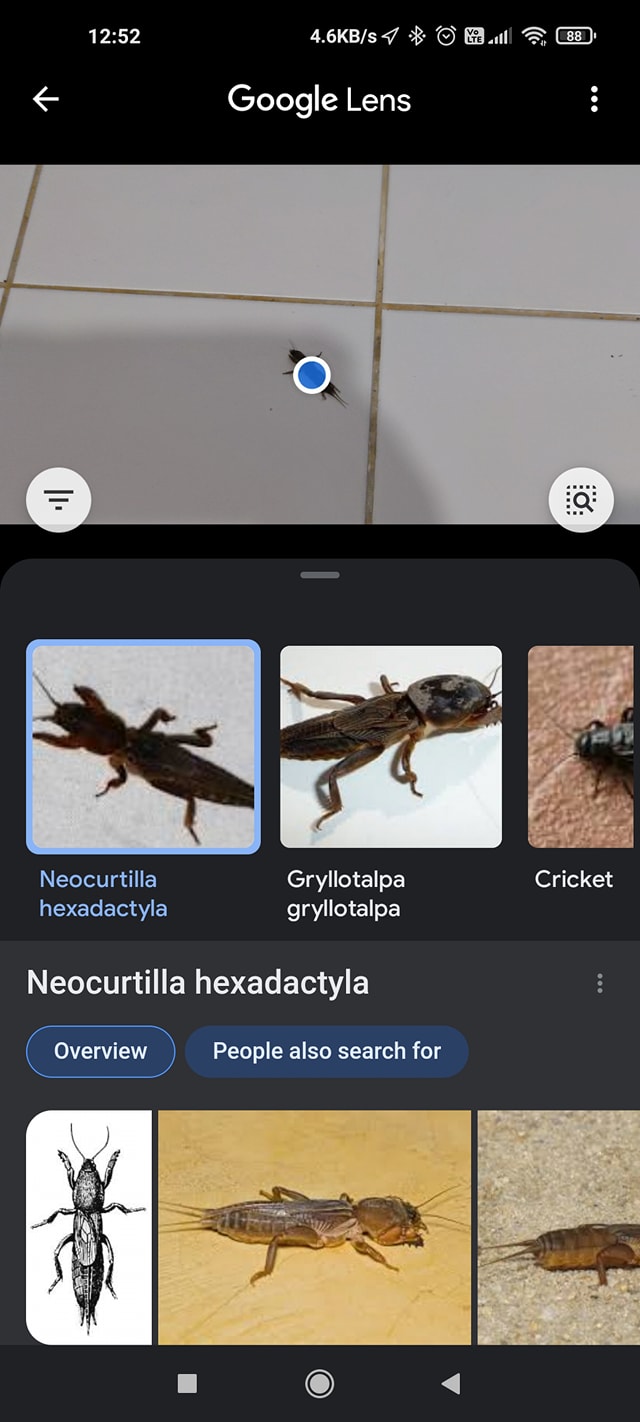Show recent apps
The height and width of the screenshot is (1422, 640).
[x=187, y=1383]
